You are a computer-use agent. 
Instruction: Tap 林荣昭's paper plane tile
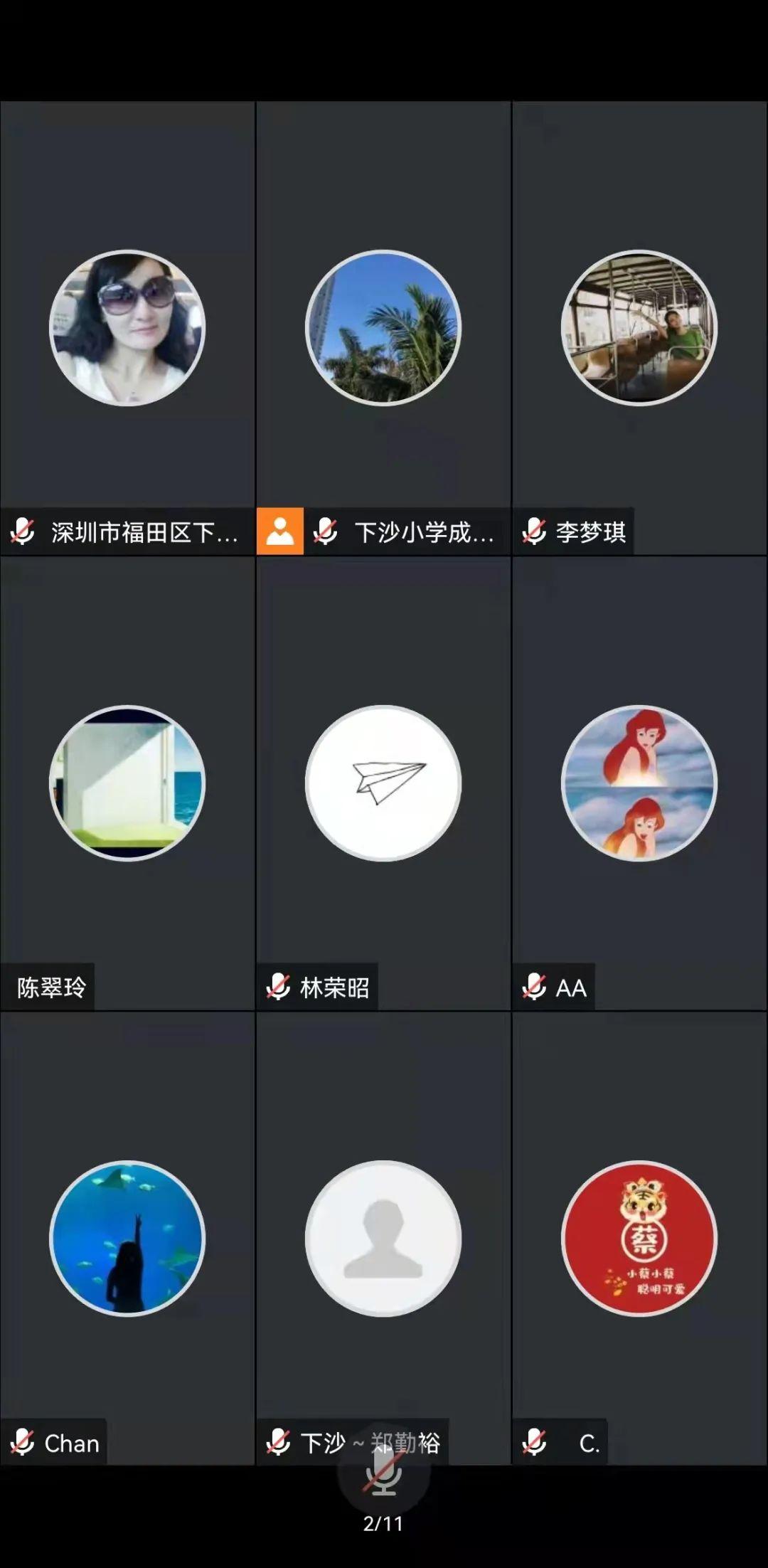[383, 783]
